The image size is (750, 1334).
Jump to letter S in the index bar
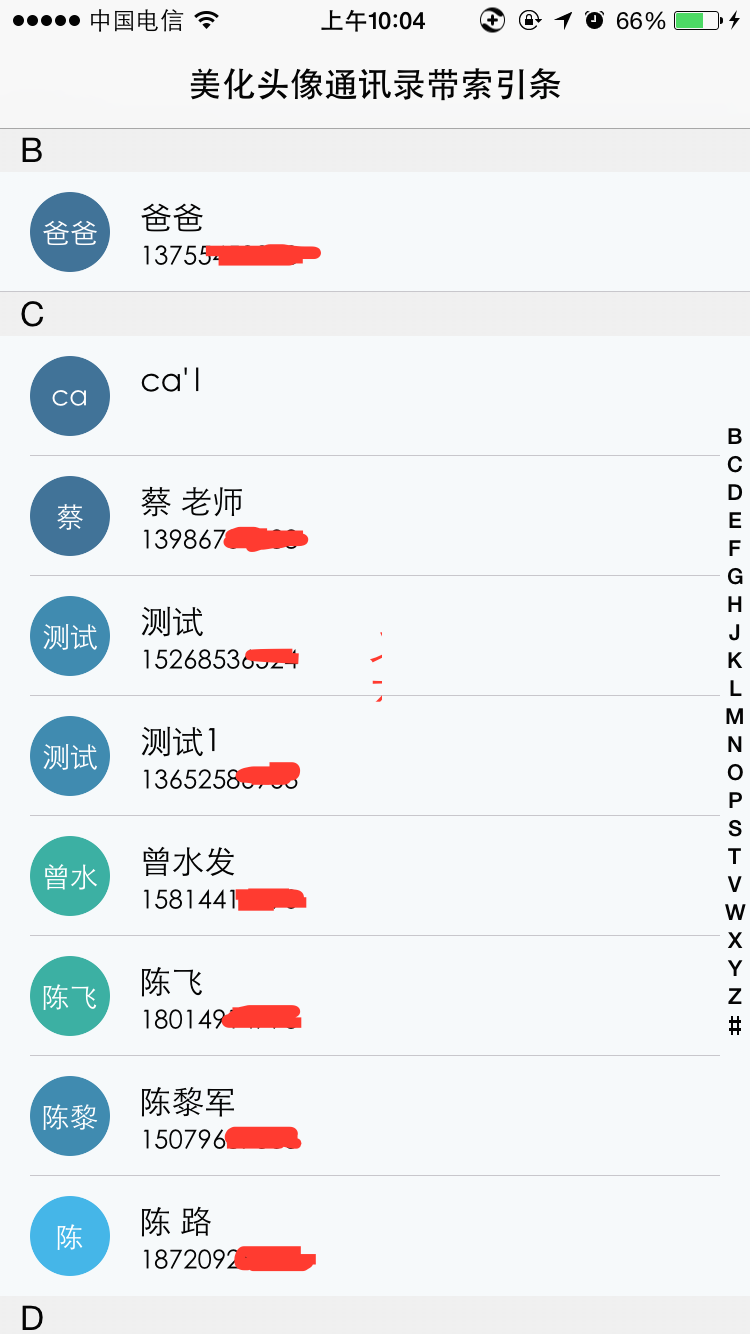[735, 829]
